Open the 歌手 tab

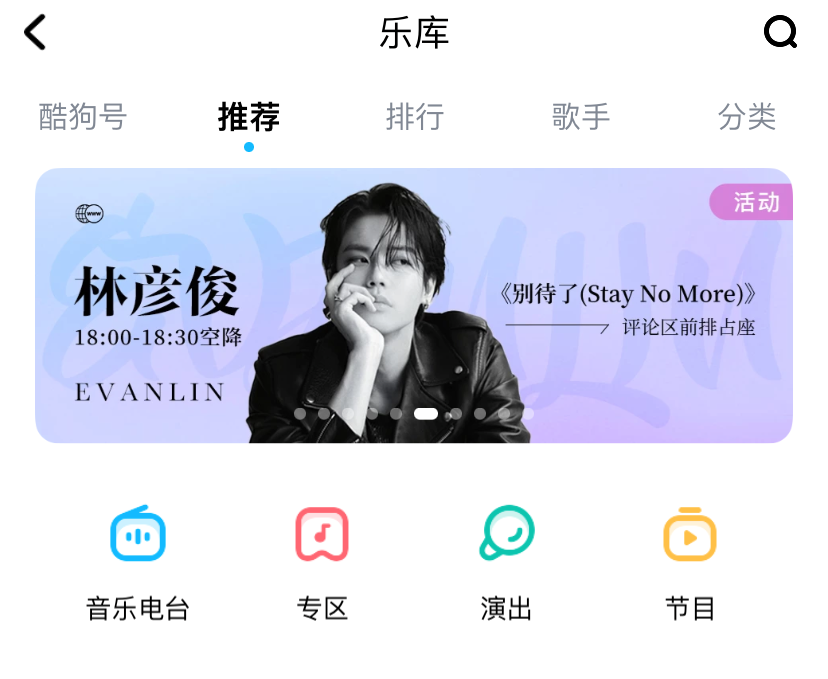point(581,117)
